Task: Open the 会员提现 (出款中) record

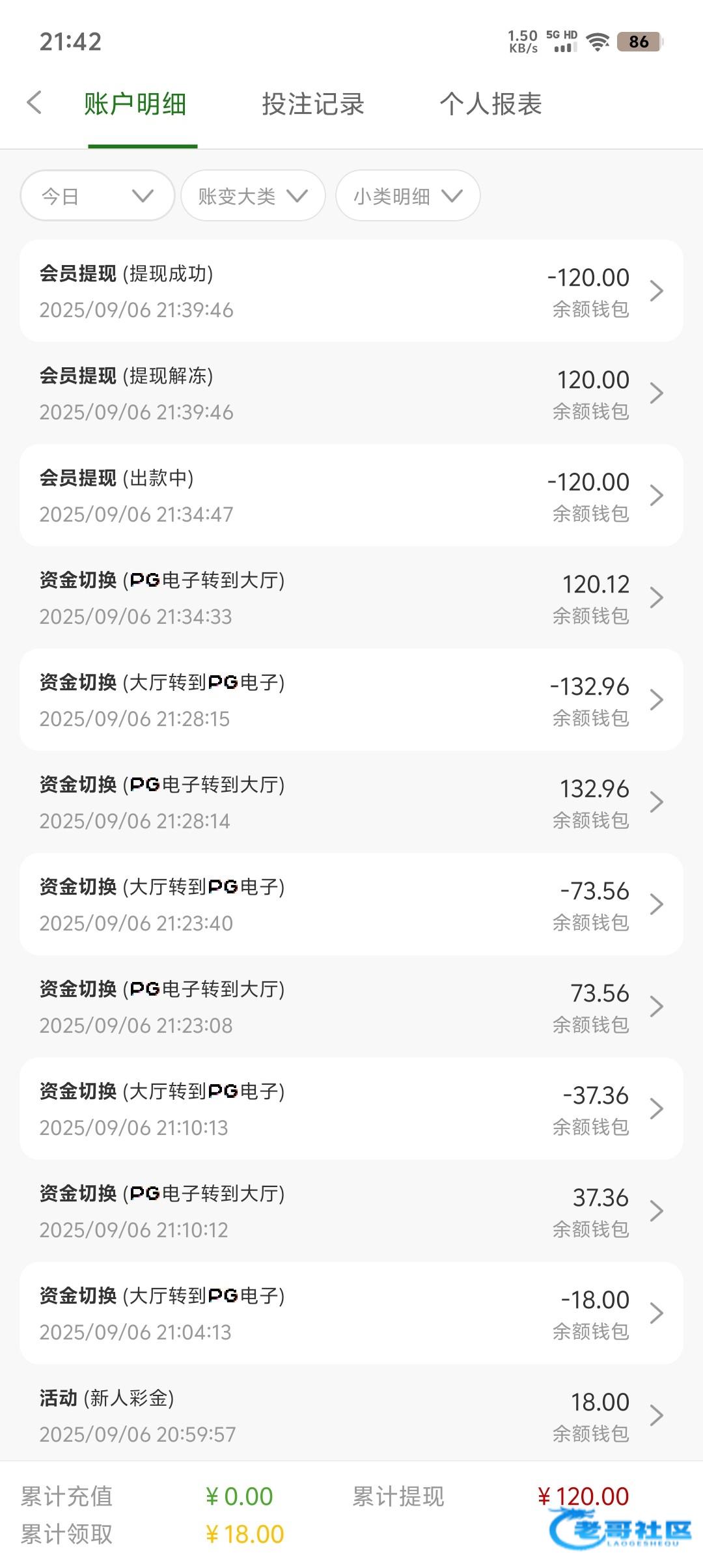Action: click(351, 495)
